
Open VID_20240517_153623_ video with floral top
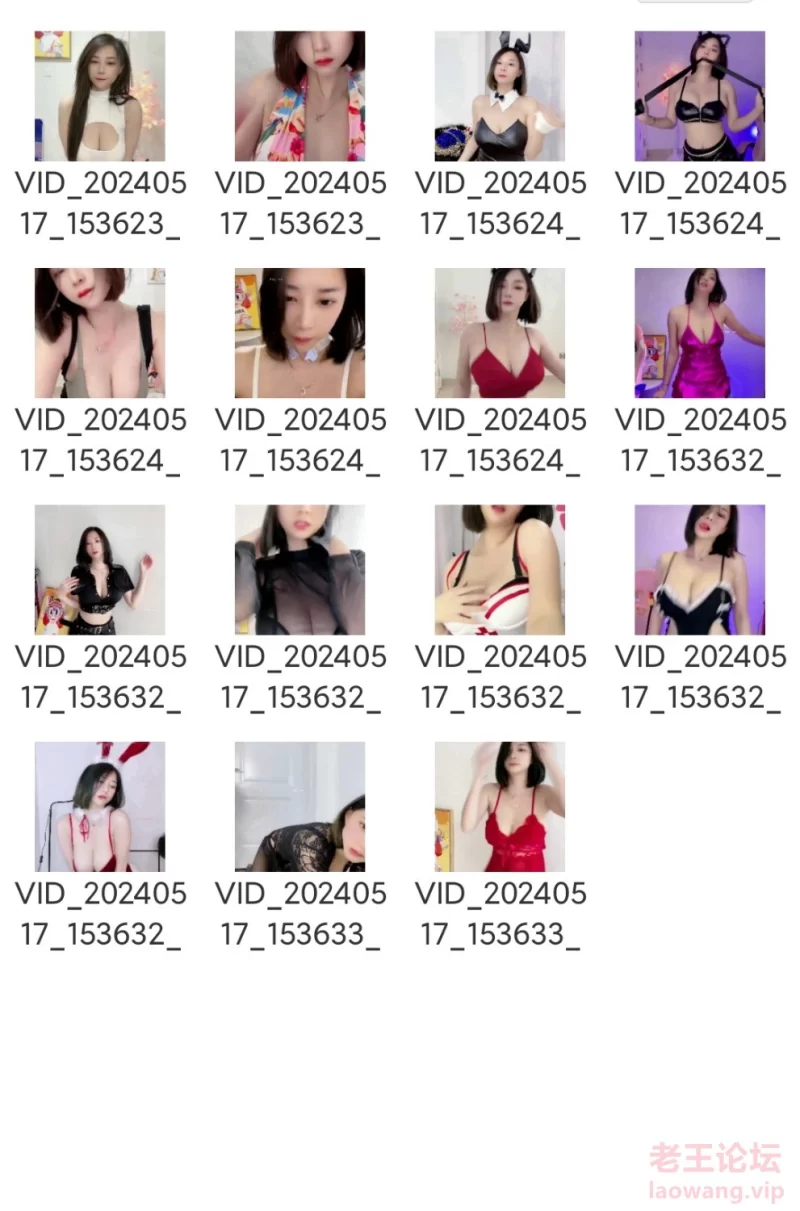[x=300, y=96]
